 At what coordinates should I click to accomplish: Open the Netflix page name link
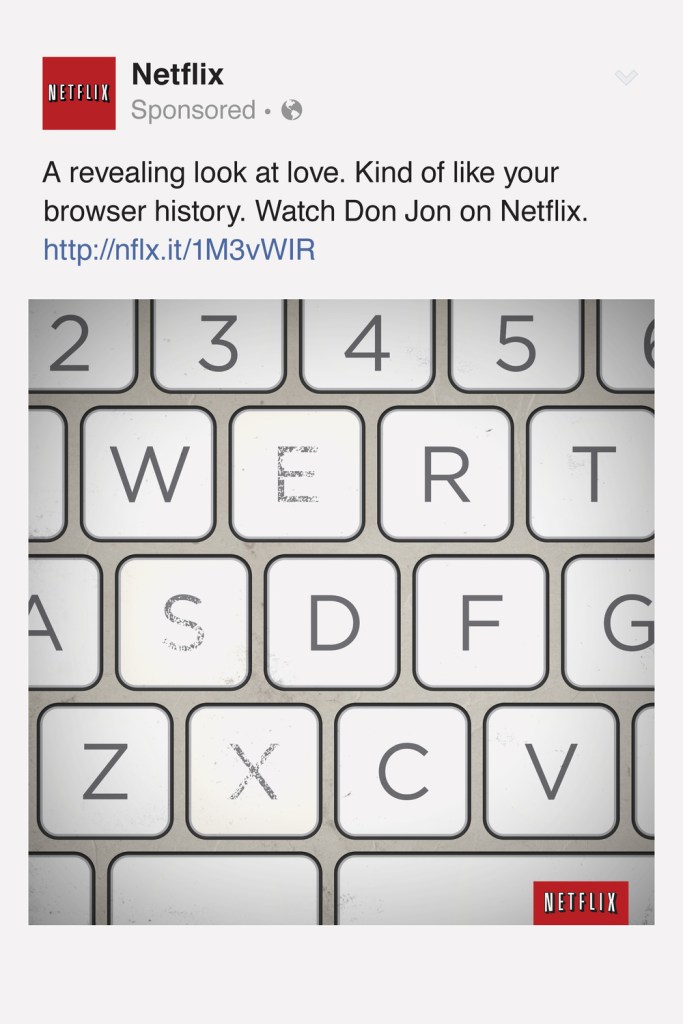[x=177, y=74]
